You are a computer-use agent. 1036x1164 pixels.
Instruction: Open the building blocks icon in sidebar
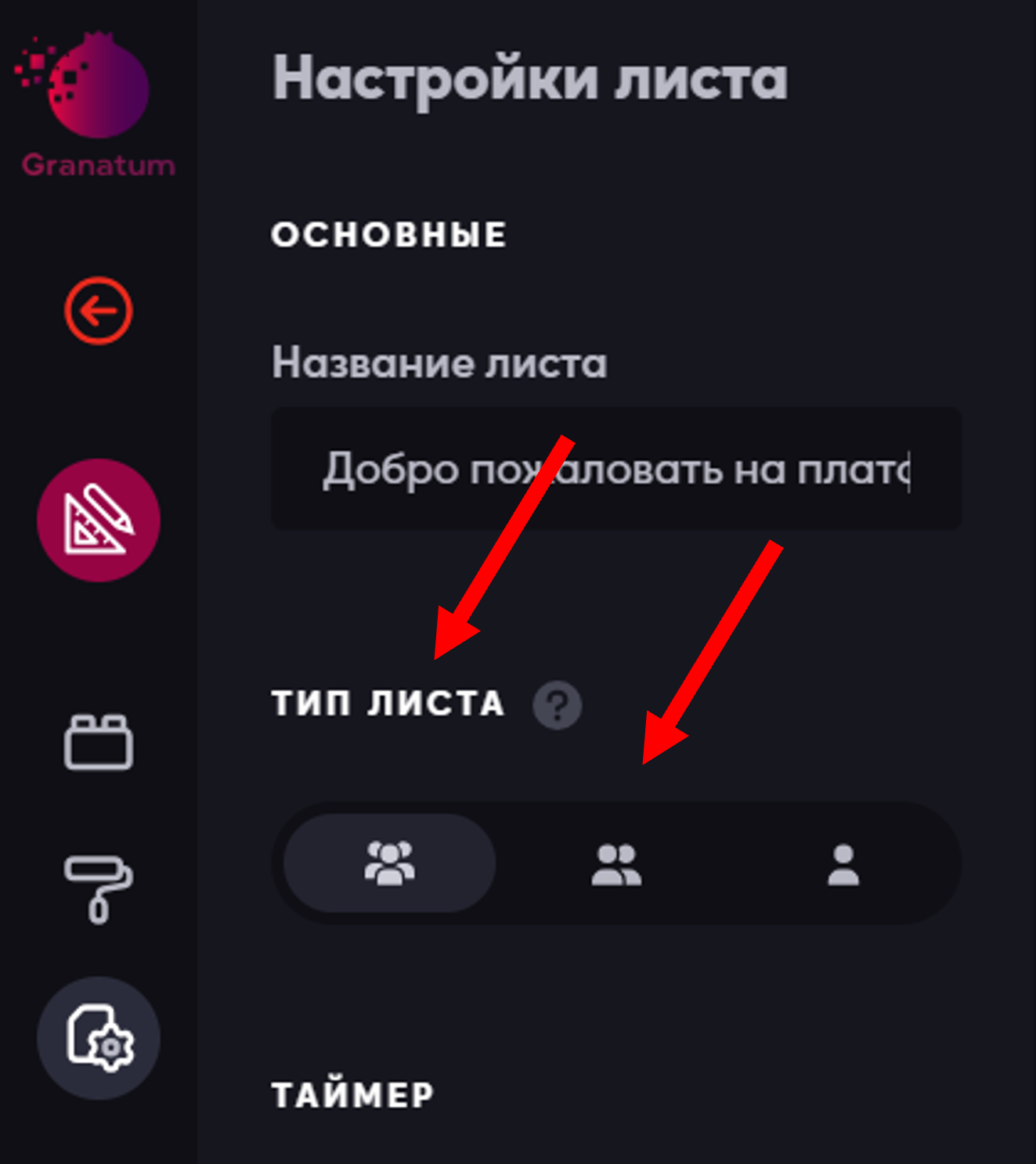point(99,742)
